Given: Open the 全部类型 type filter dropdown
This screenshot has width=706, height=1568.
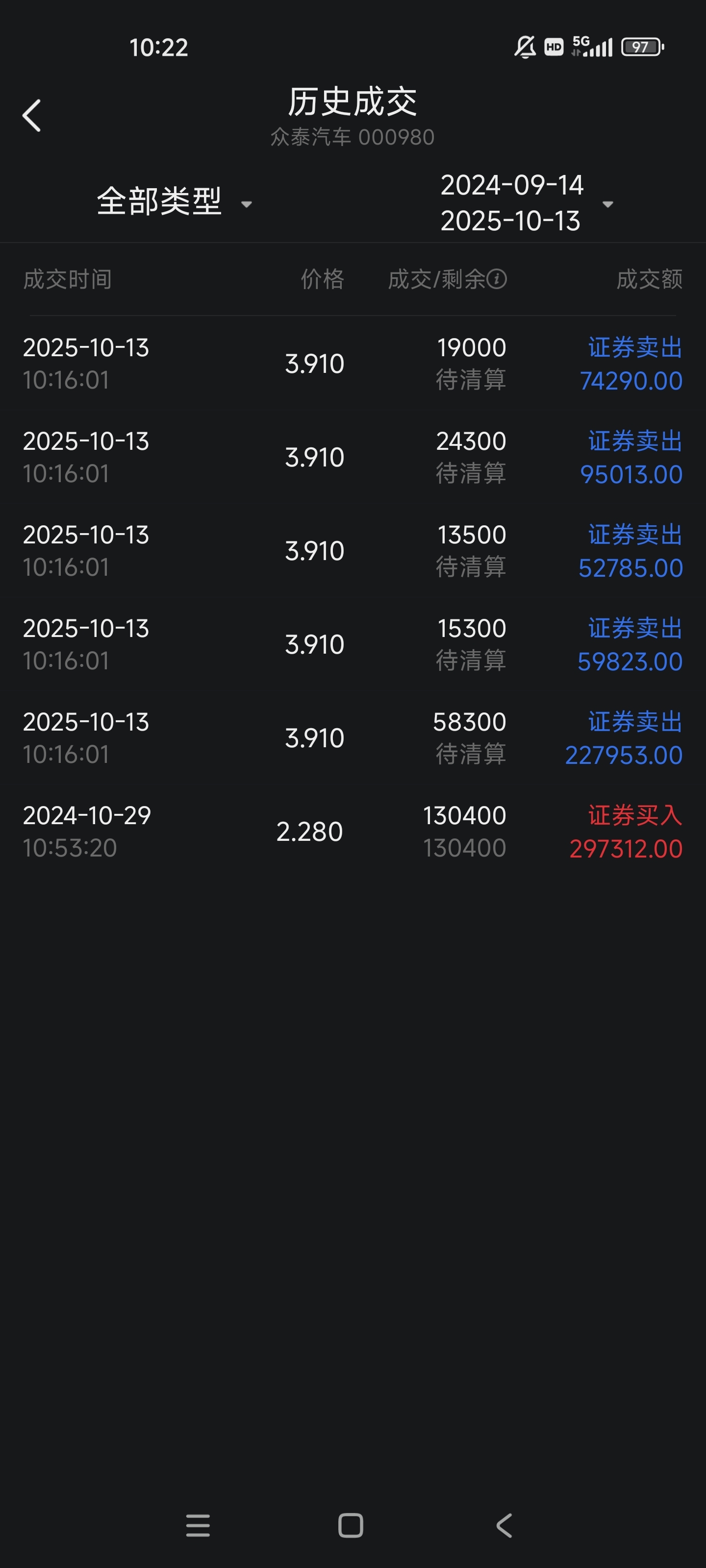Looking at the screenshot, I should click(x=174, y=202).
